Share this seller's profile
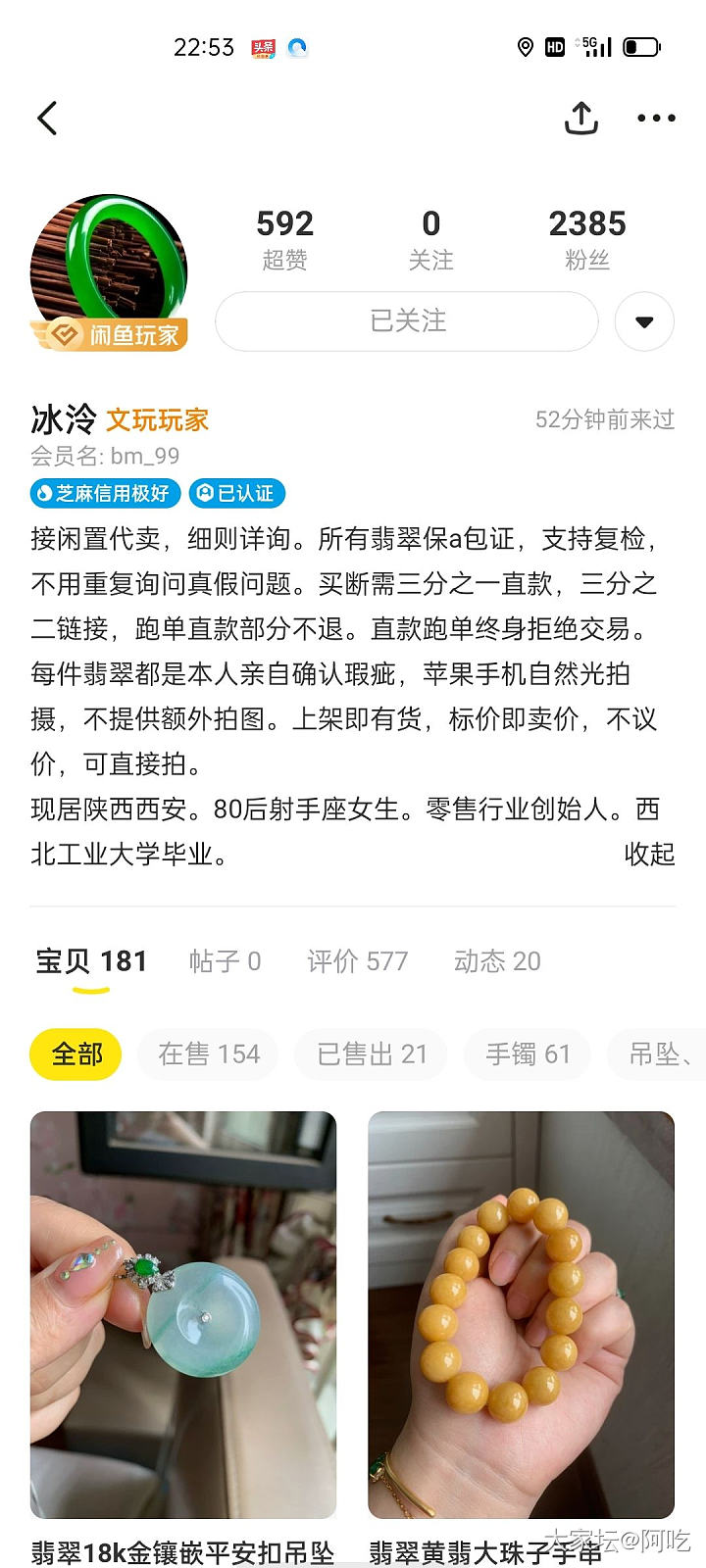The image size is (706, 1568). (581, 118)
